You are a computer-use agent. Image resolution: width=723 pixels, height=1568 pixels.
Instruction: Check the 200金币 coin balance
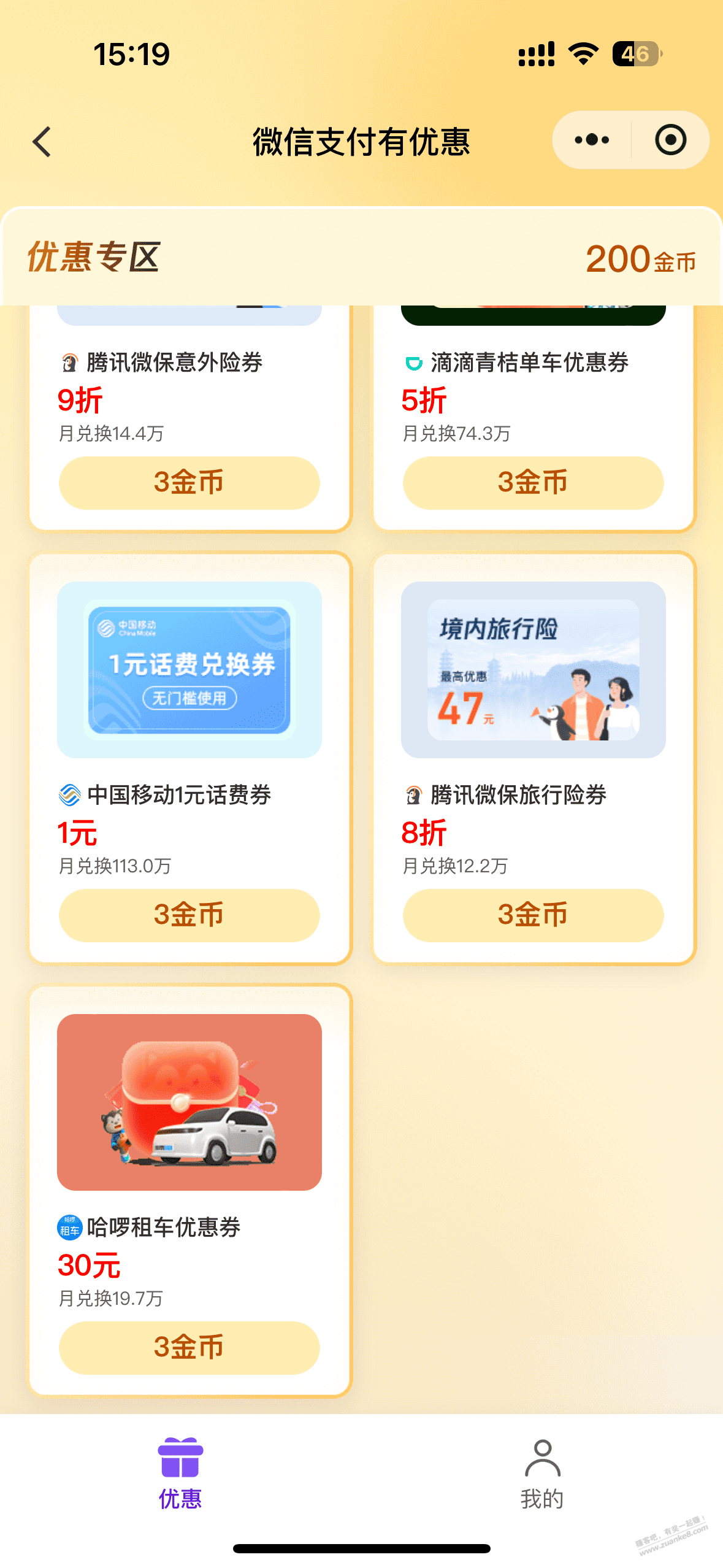click(640, 259)
